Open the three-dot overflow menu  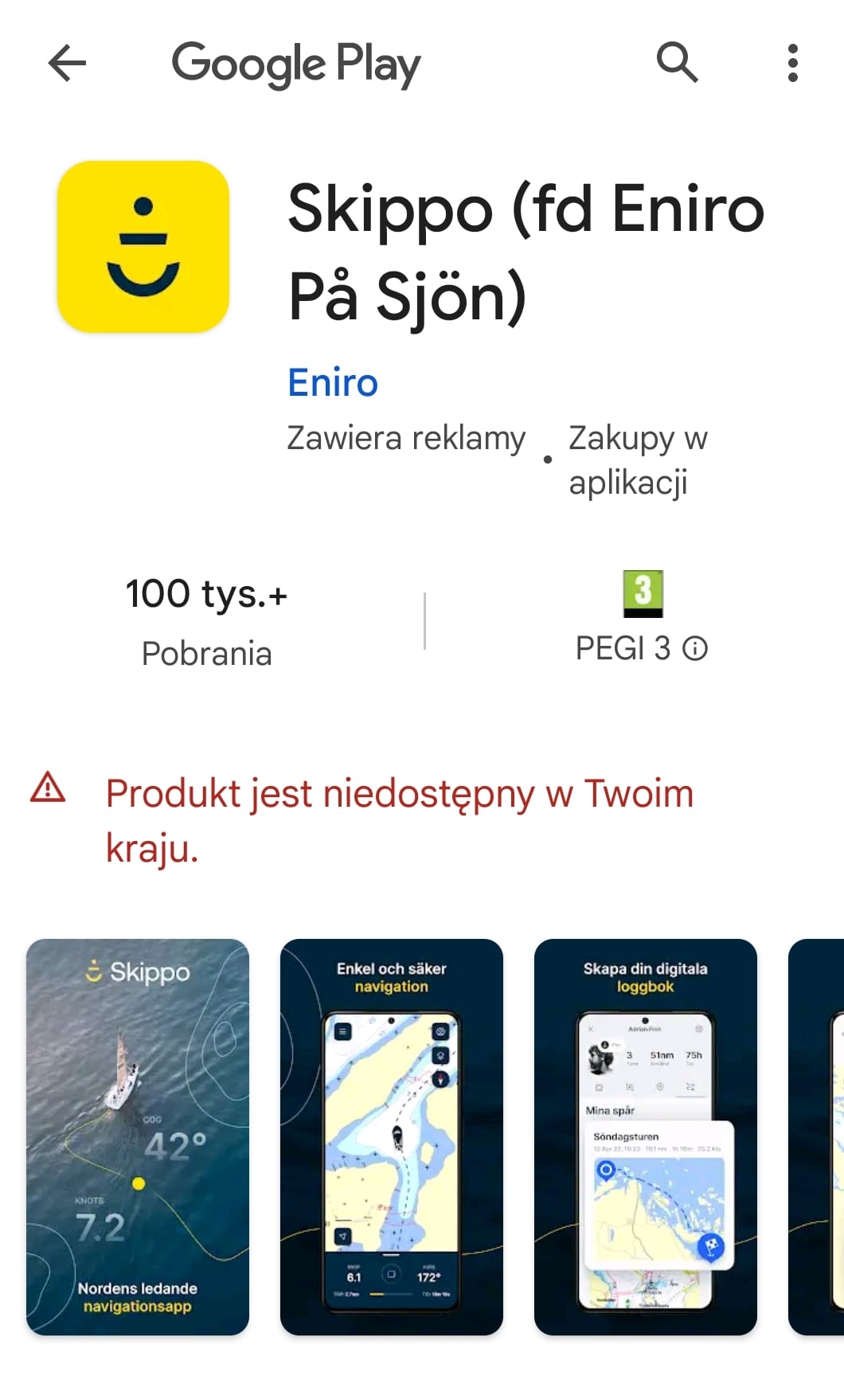792,63
